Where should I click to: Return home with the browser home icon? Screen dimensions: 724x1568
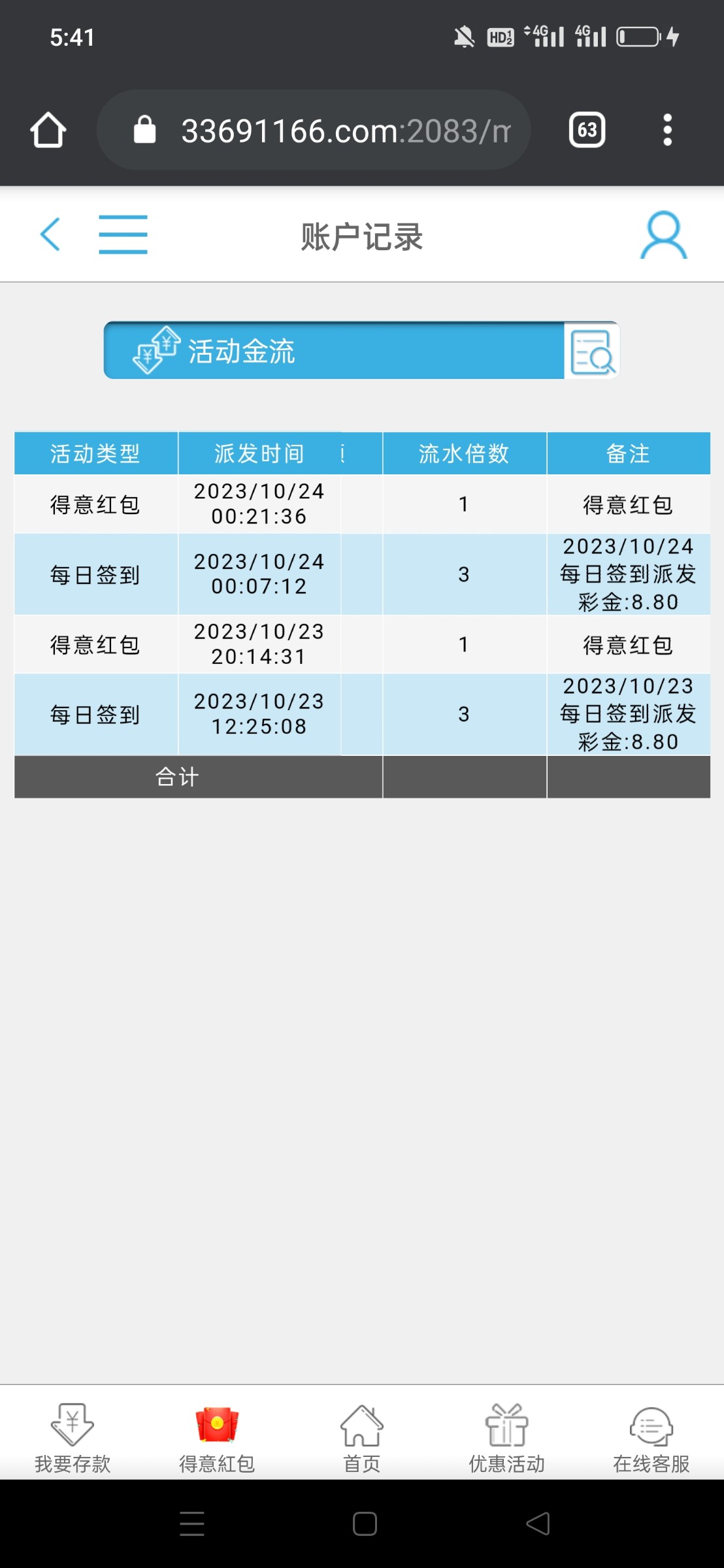(x=48, y=129)
